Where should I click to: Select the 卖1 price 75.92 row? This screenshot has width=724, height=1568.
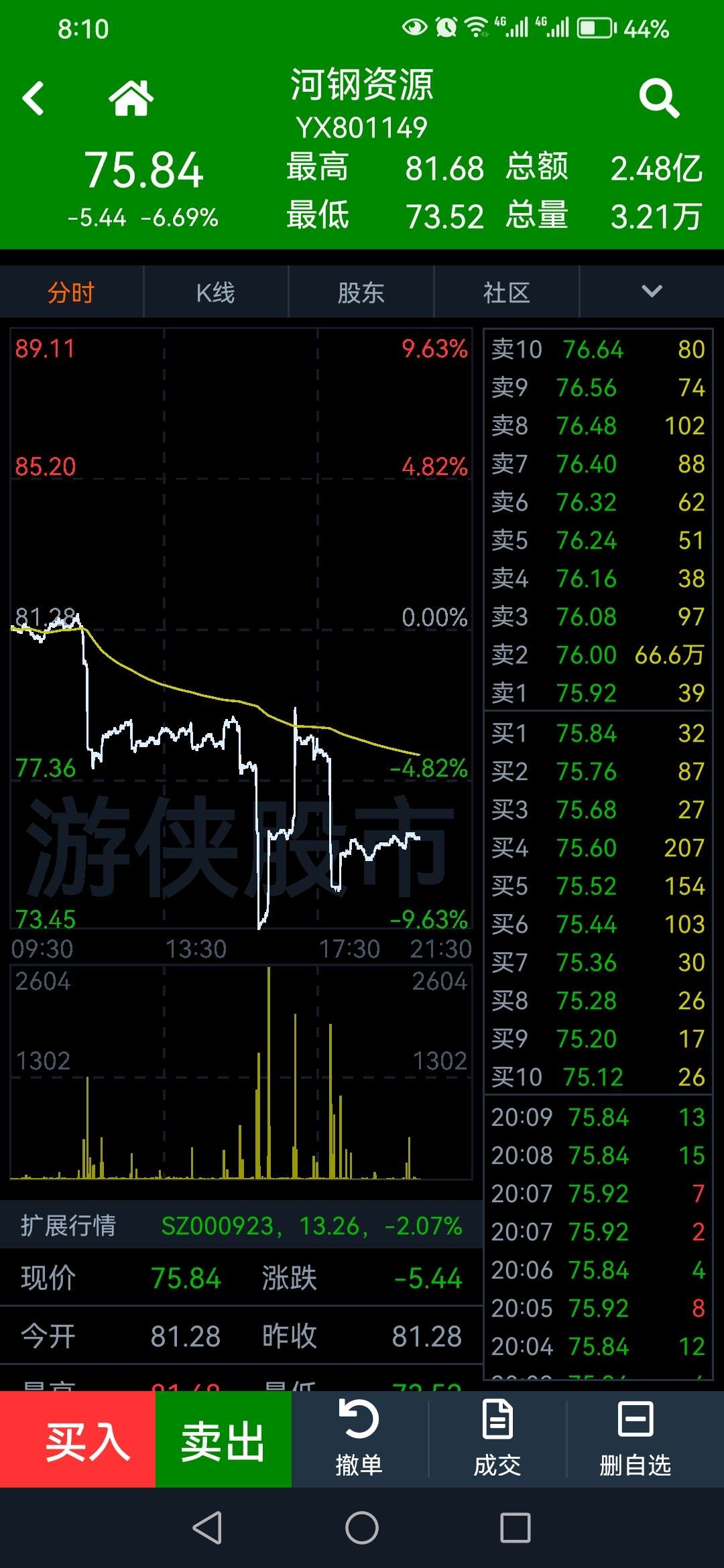[598, 693]
